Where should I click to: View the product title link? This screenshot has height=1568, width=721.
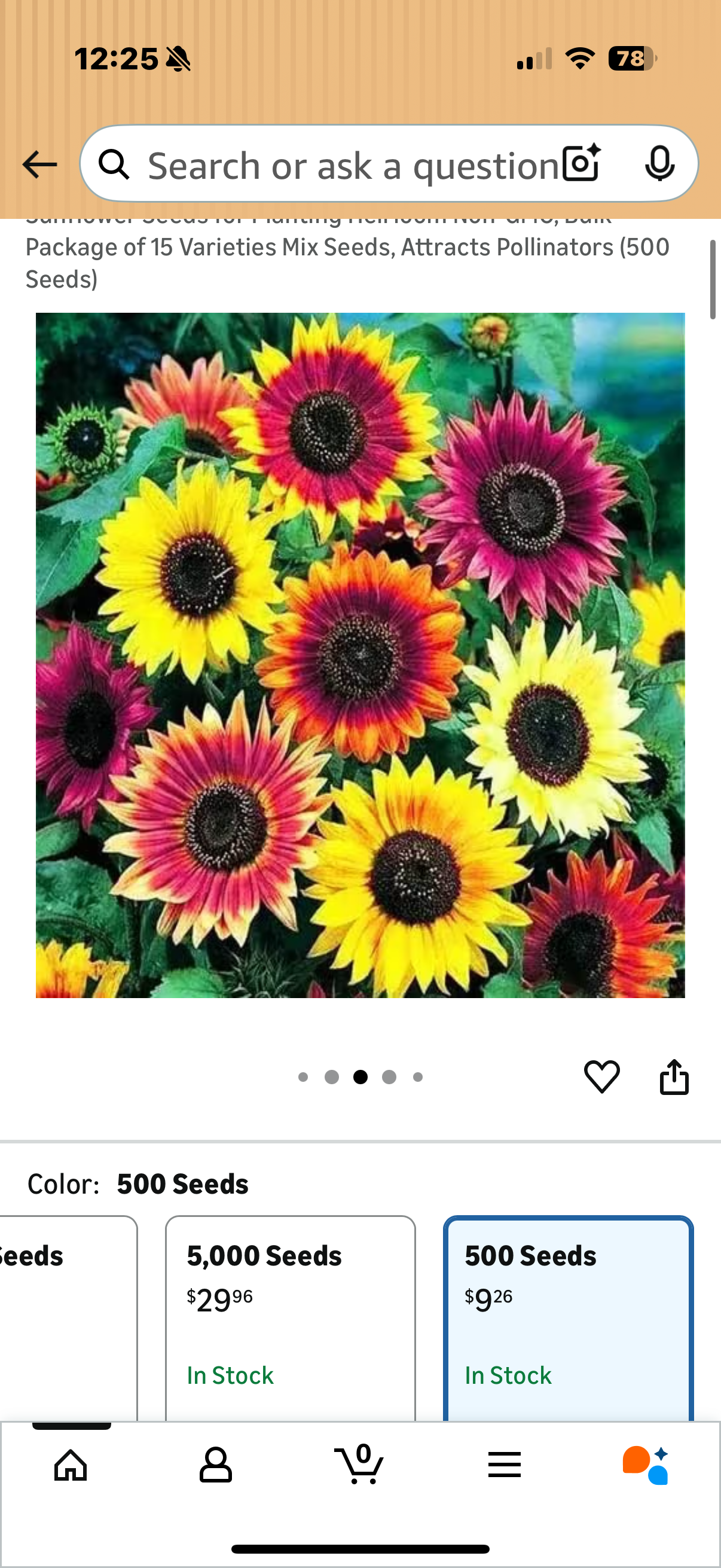click(347, 247)
